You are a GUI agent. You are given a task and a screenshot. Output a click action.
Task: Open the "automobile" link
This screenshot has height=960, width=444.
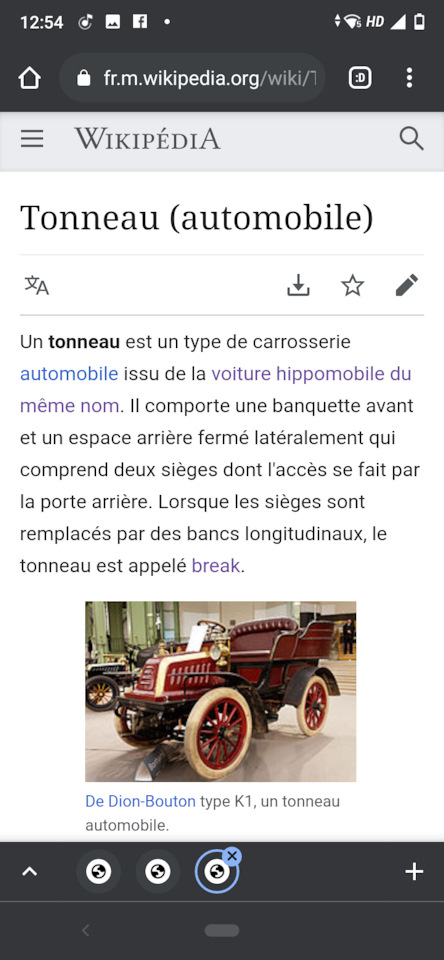(x=69, y=373)
